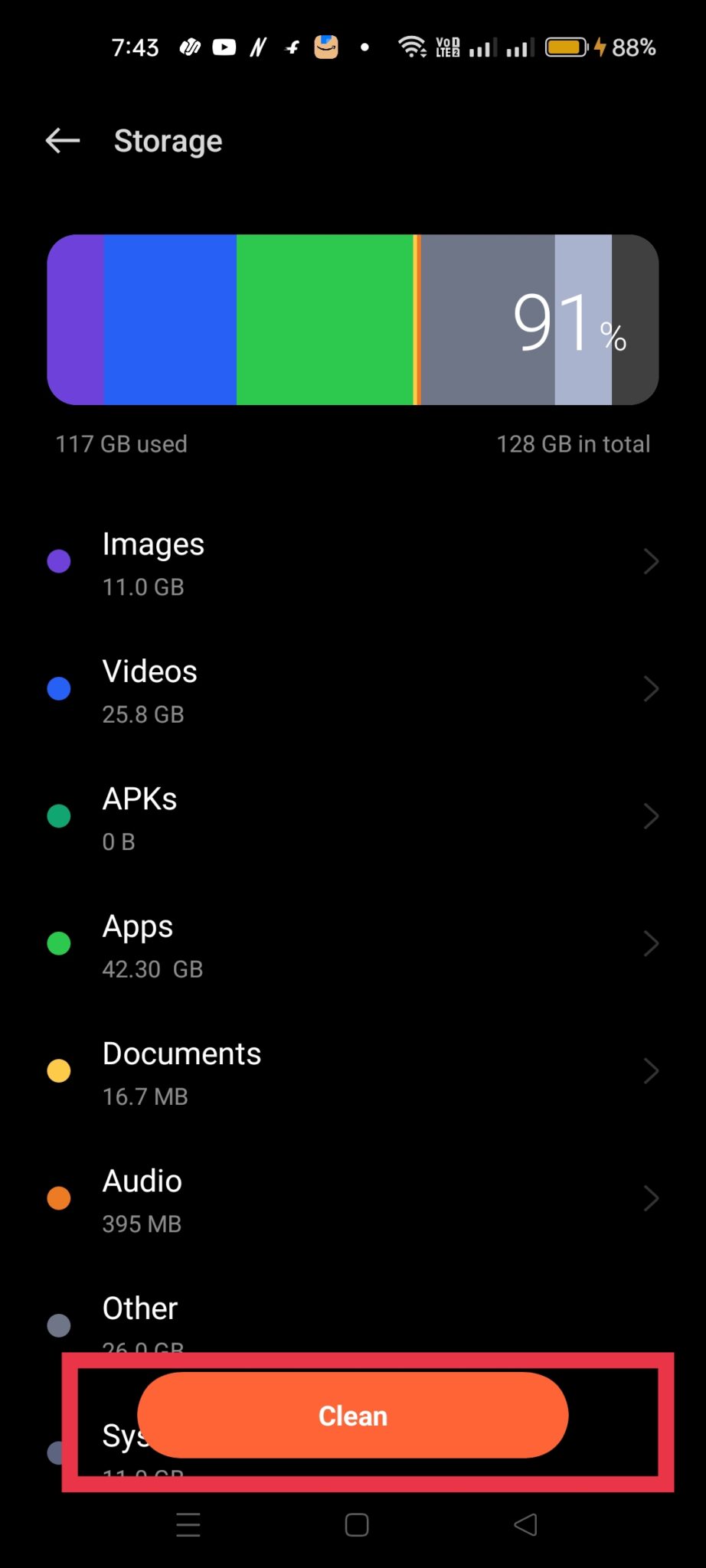The width and height of the screenshot is (706, 1568).
Task: Expand the Documents row chevron
Action: click(x=651, y=1070)
